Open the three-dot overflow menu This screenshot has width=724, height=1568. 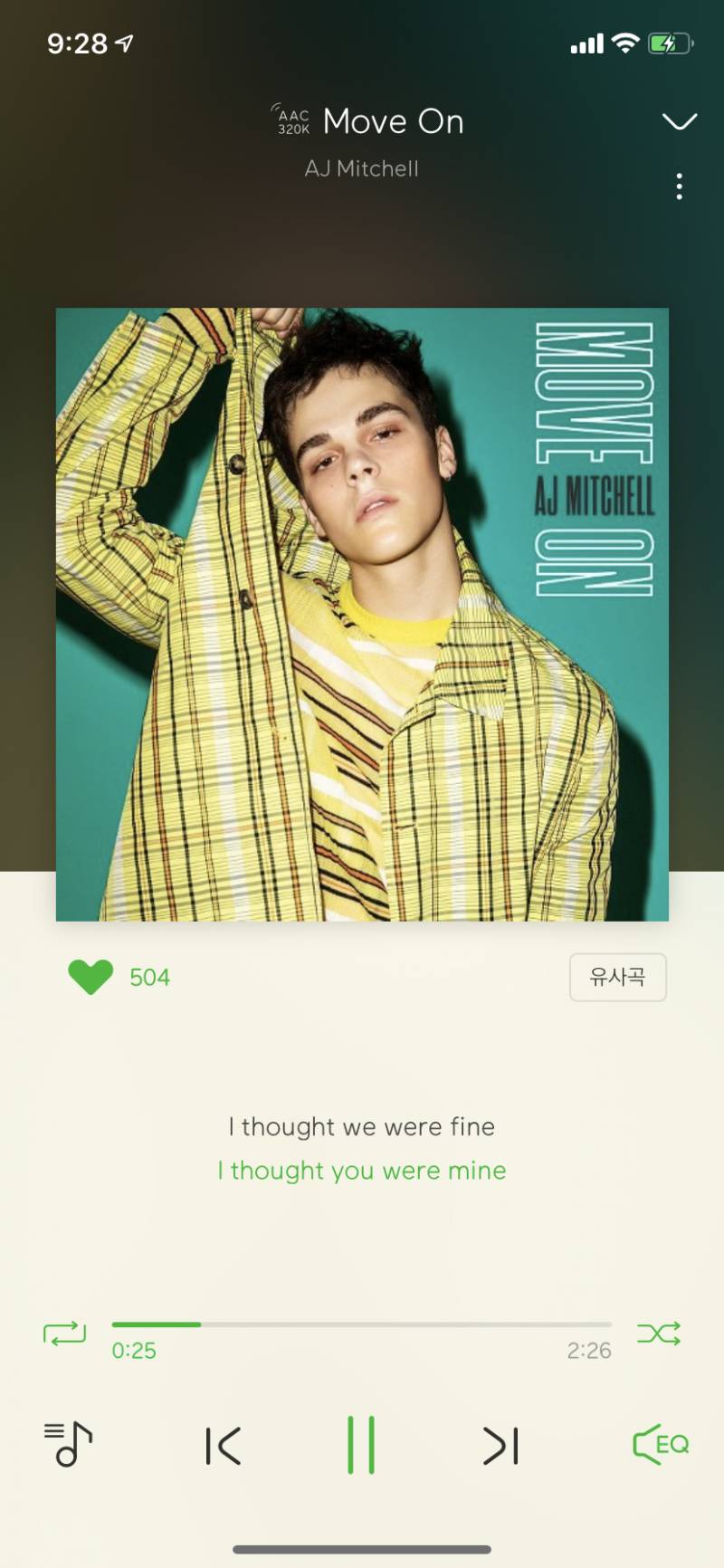point(679,186)
